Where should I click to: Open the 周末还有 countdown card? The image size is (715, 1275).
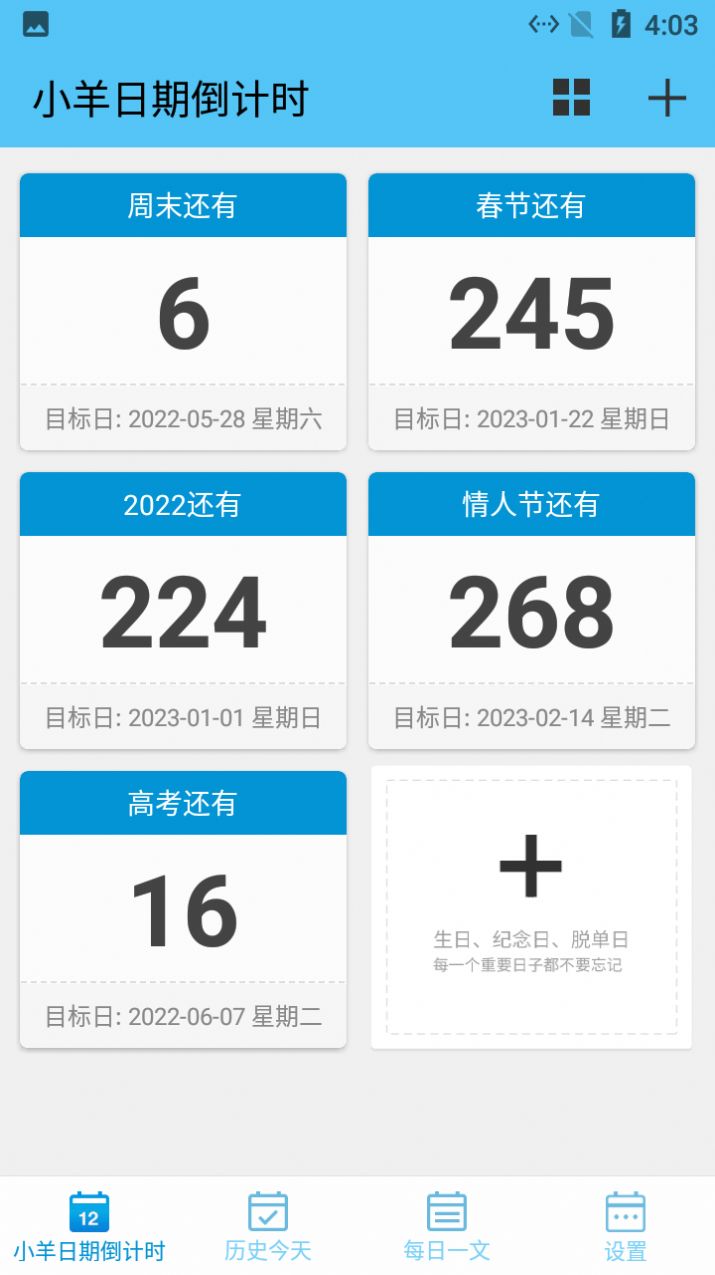(x=183, y=312)
